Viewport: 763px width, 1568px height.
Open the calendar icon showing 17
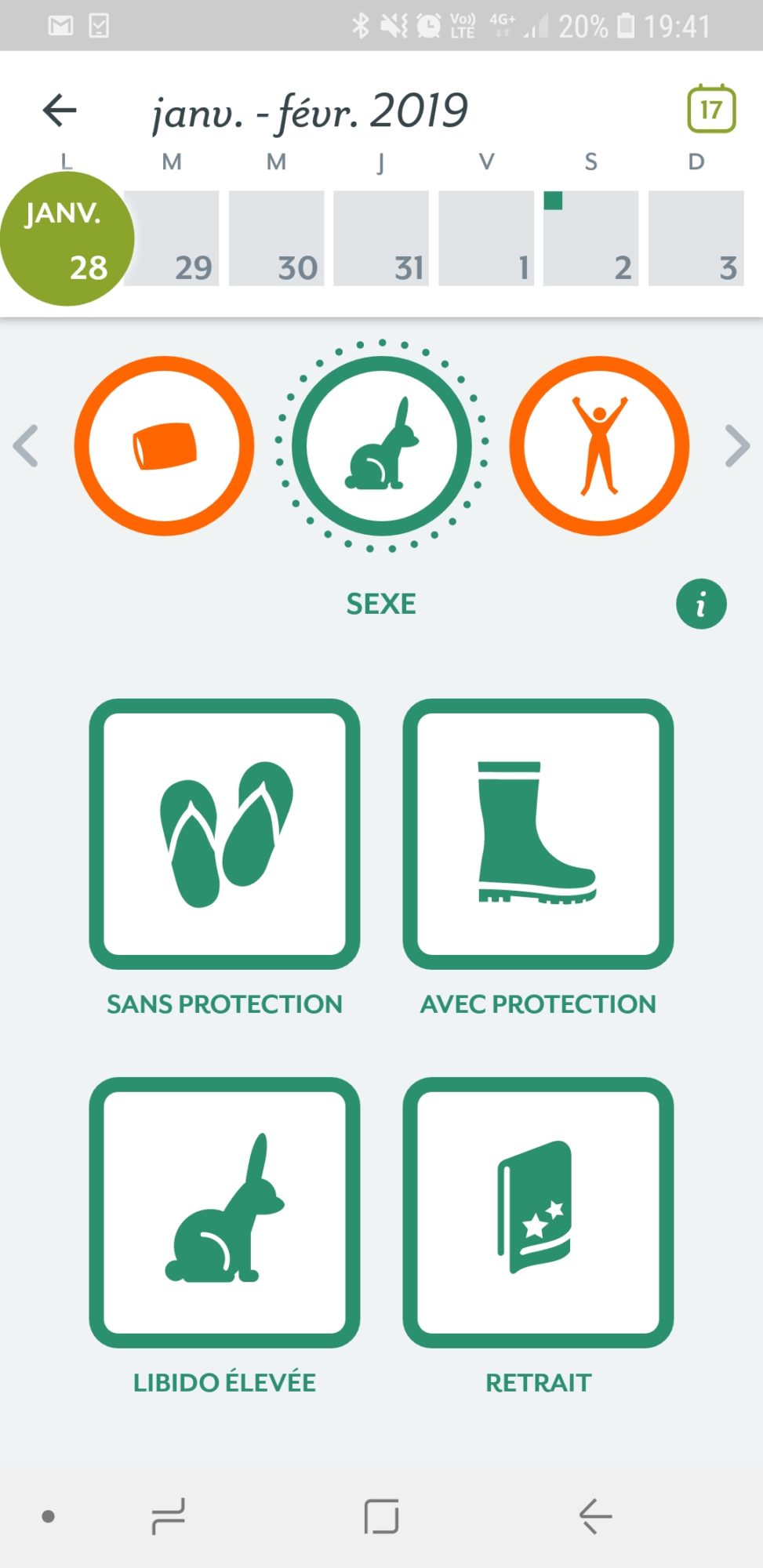711,109
